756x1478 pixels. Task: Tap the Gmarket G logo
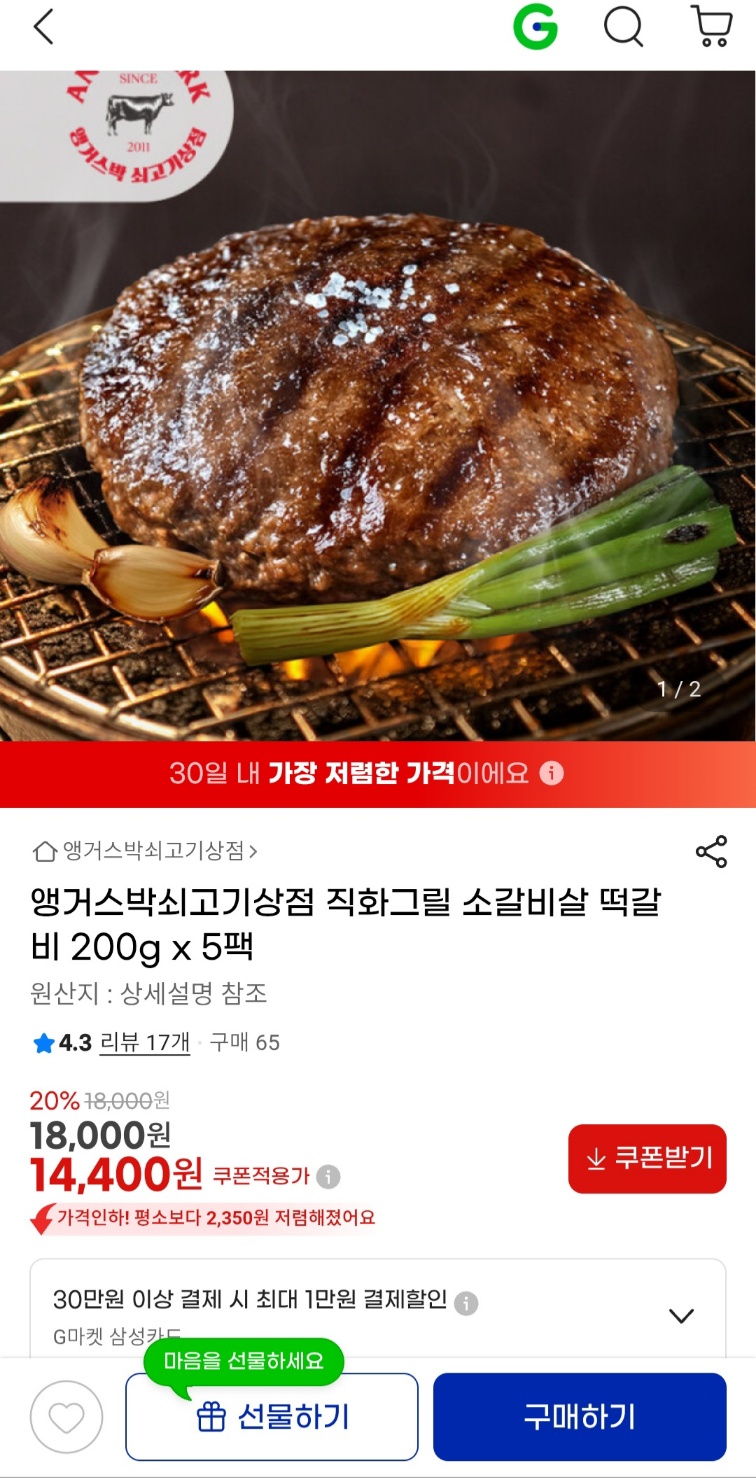click(x=536, y=28)
